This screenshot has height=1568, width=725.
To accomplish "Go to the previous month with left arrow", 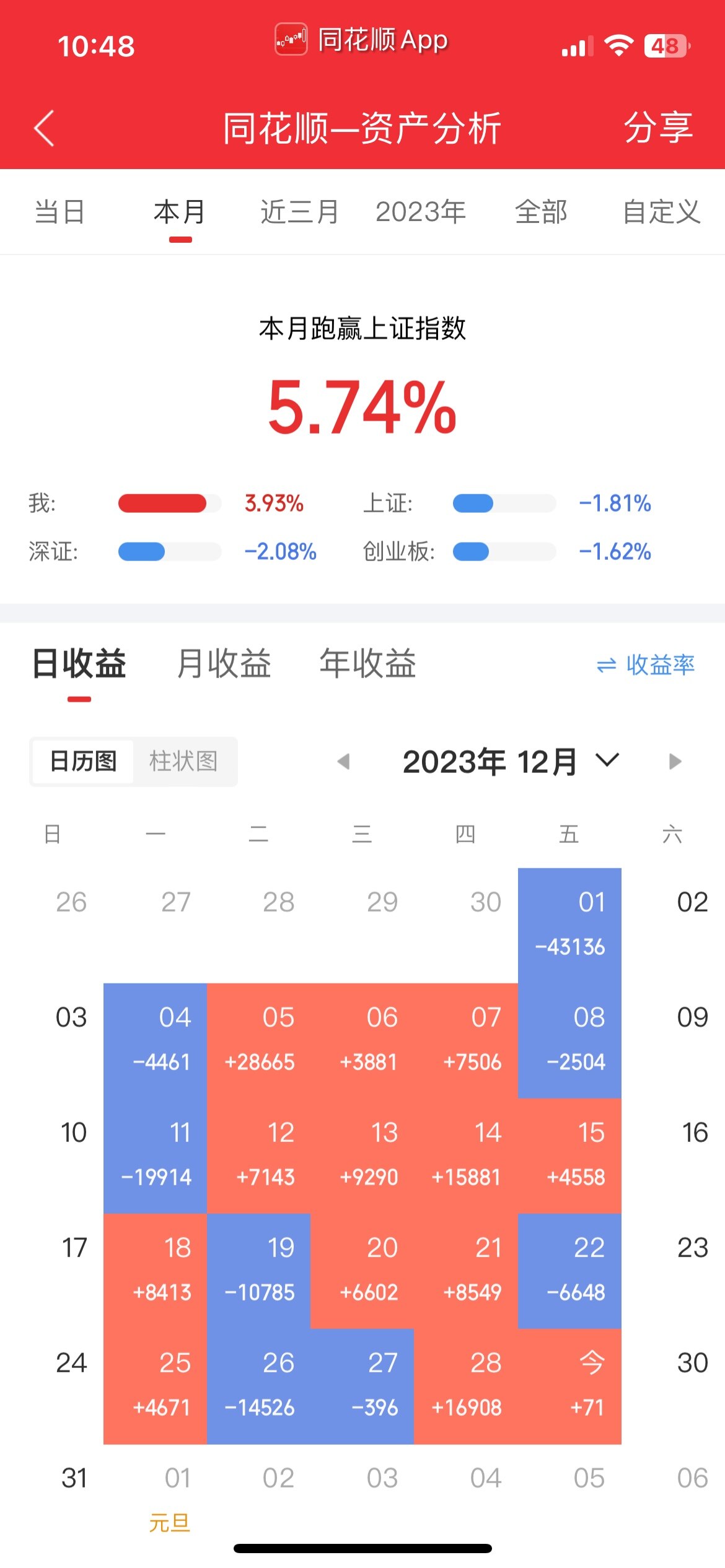I will [343, 761].
